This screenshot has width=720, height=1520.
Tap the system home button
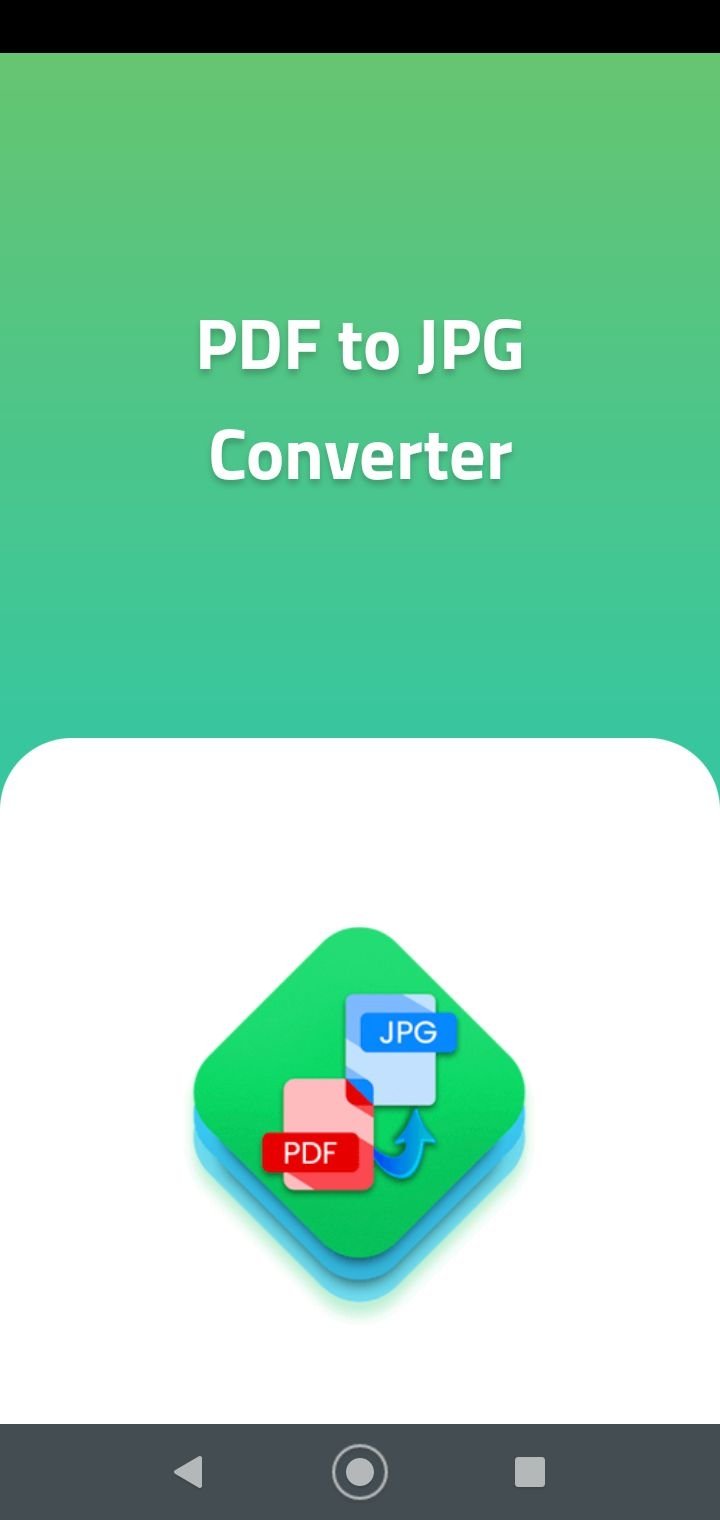(x=360, y=1472)
